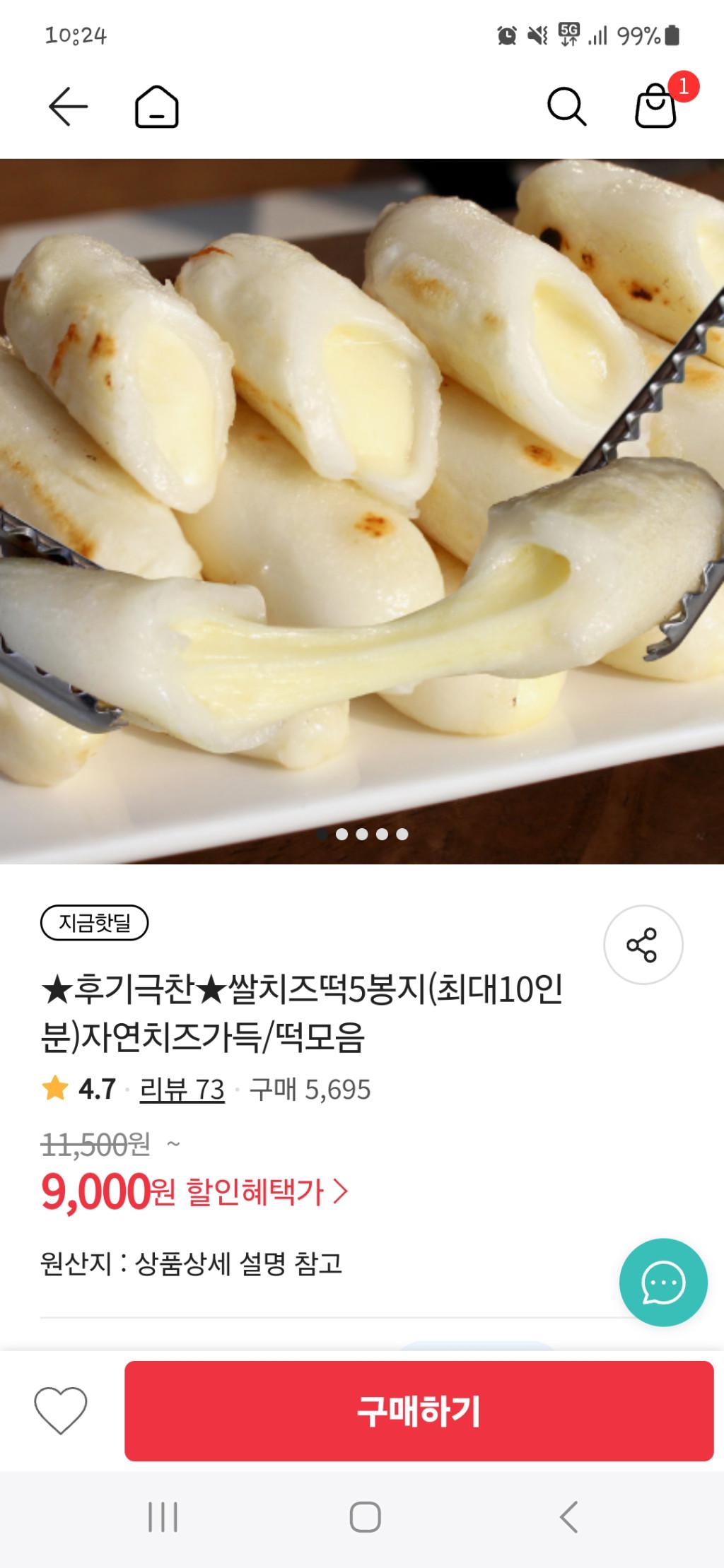Open the shop home icon

coord(156,107)
